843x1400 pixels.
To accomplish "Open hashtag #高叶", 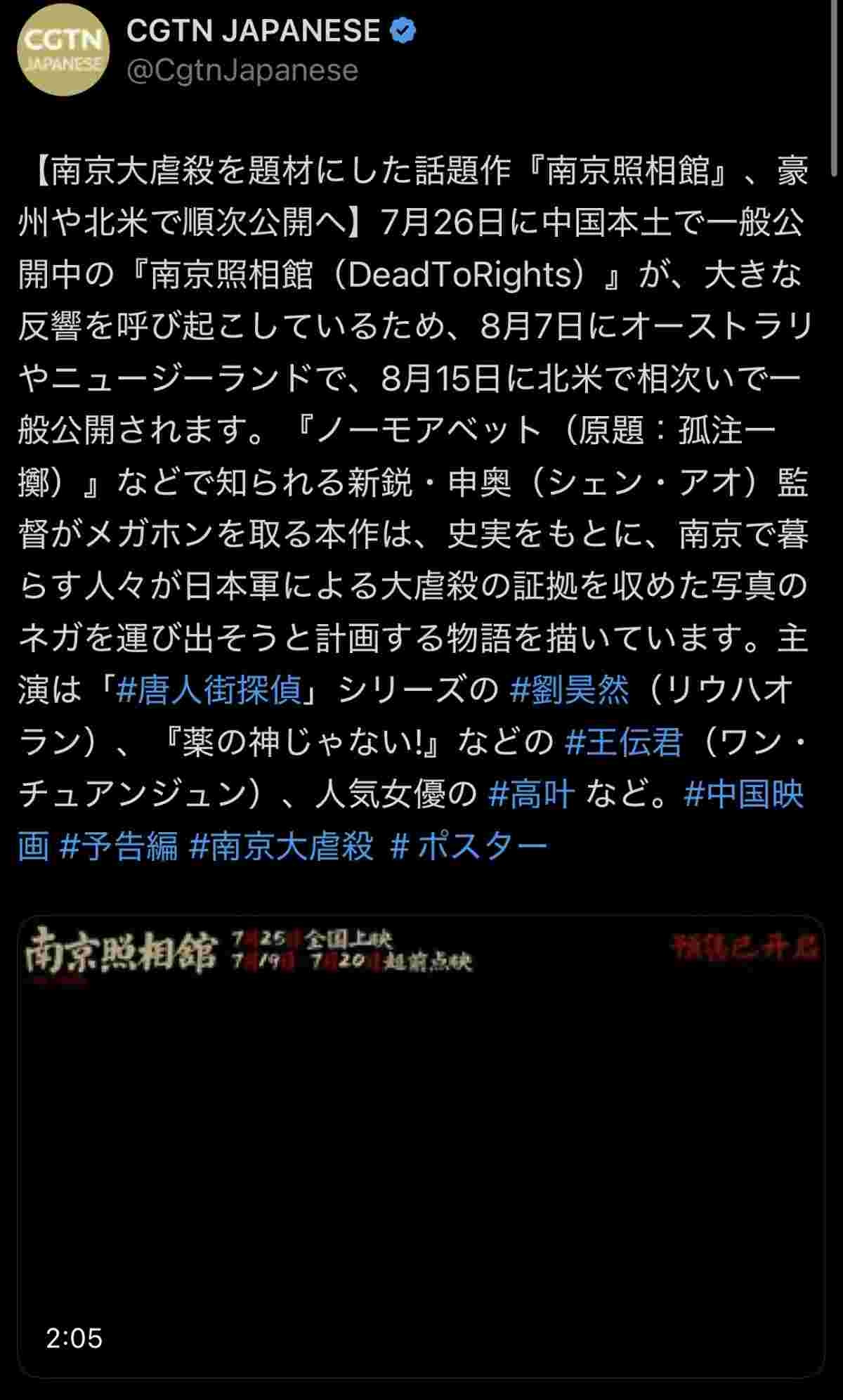I will [532, 794].
